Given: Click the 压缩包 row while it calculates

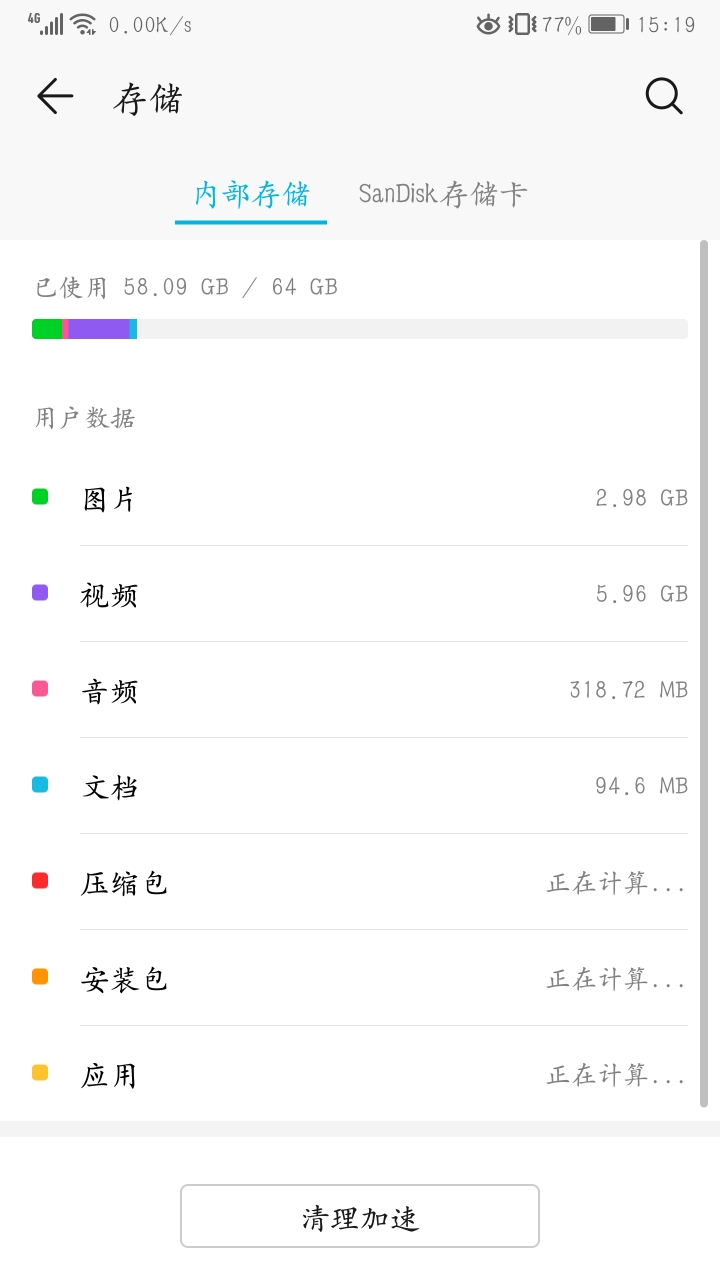Looking at the screenshot, I should click(360, 881).
